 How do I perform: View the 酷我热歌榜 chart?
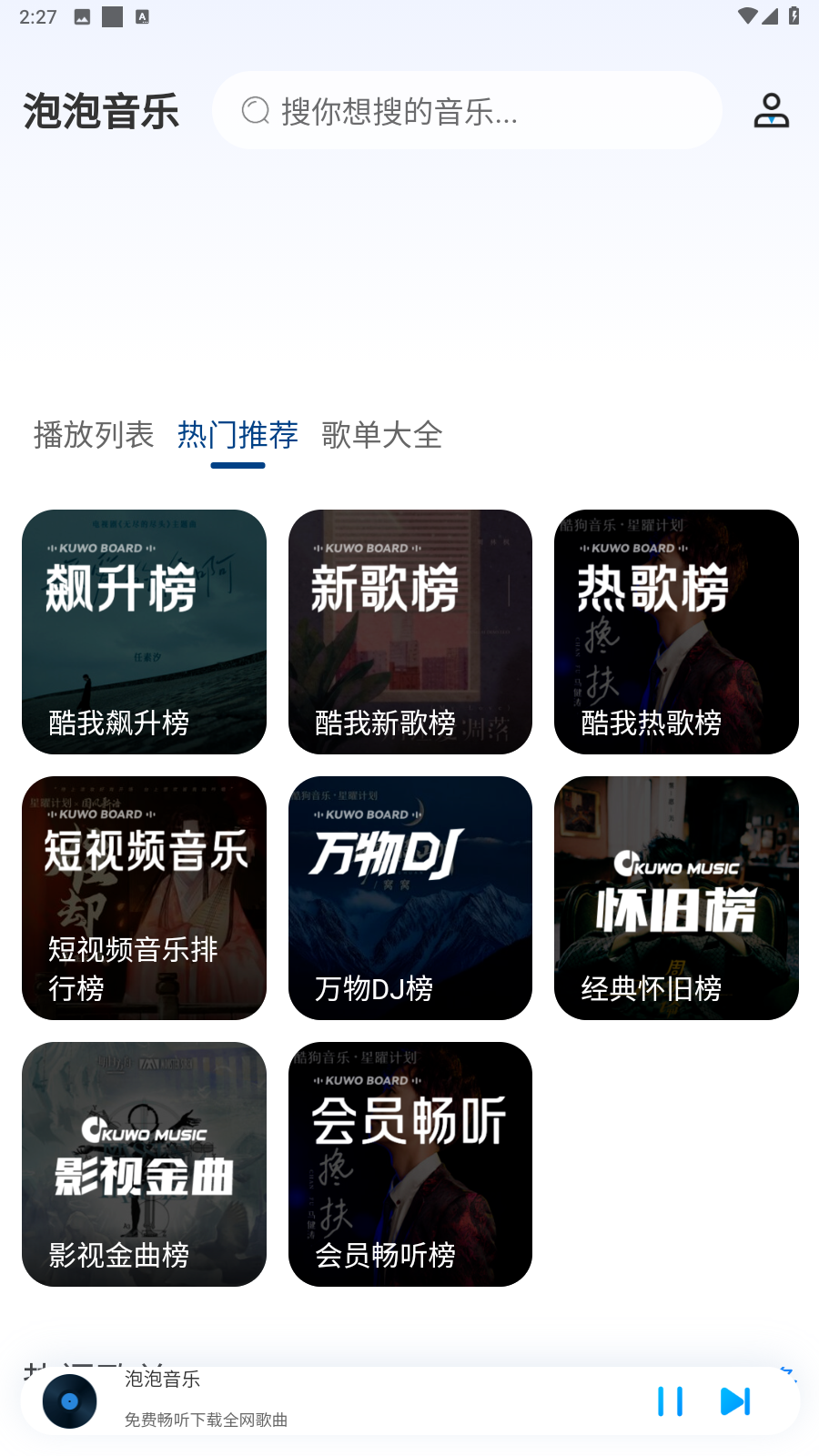pos(676,632)
